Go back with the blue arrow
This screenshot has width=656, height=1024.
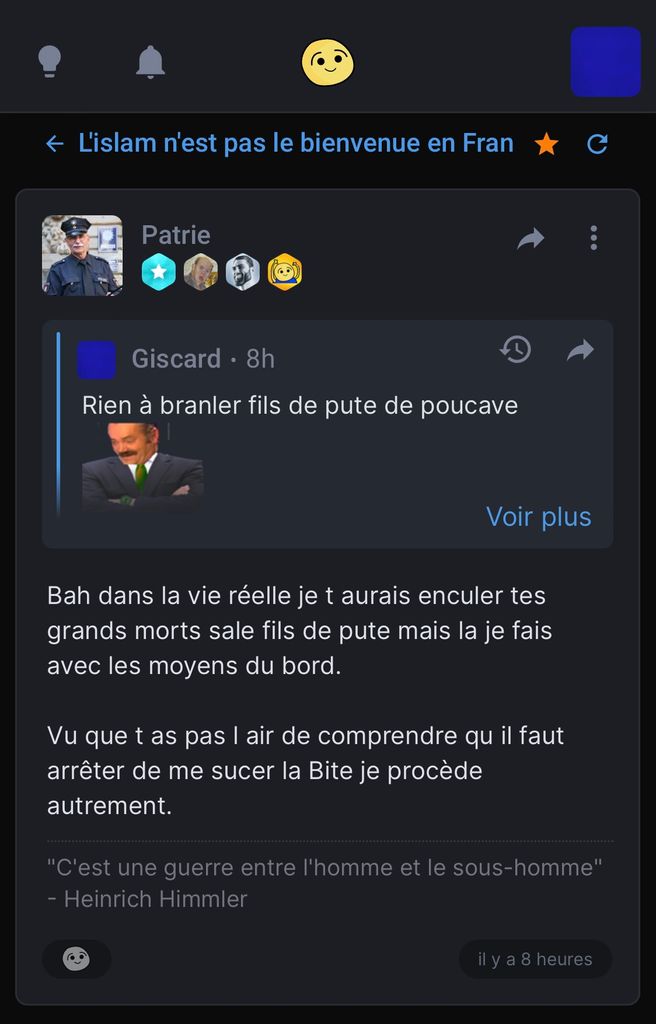[55, 144]
